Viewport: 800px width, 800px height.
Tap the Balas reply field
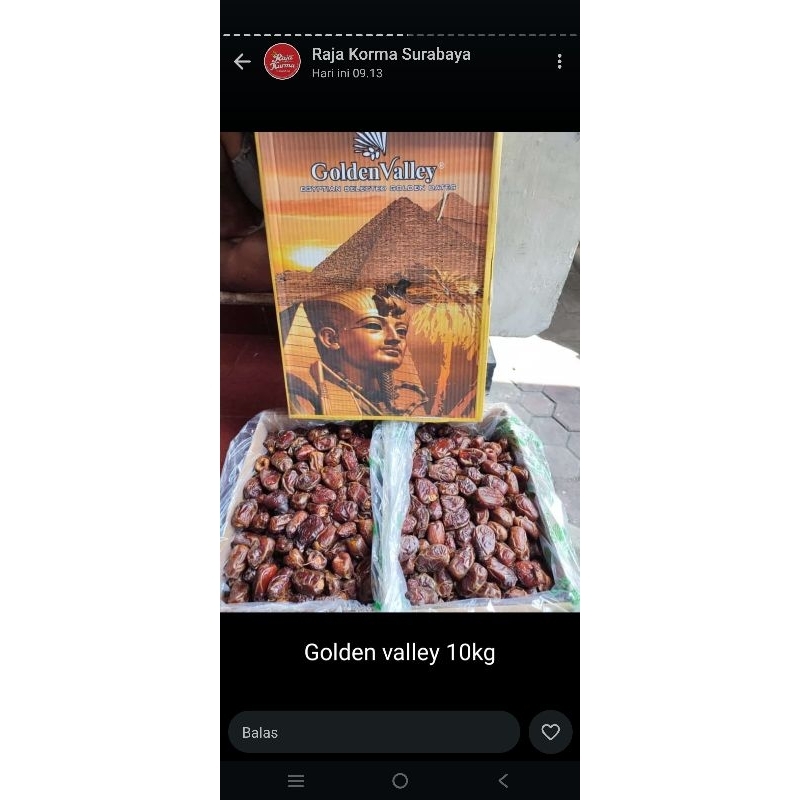[x=374, y=732]
